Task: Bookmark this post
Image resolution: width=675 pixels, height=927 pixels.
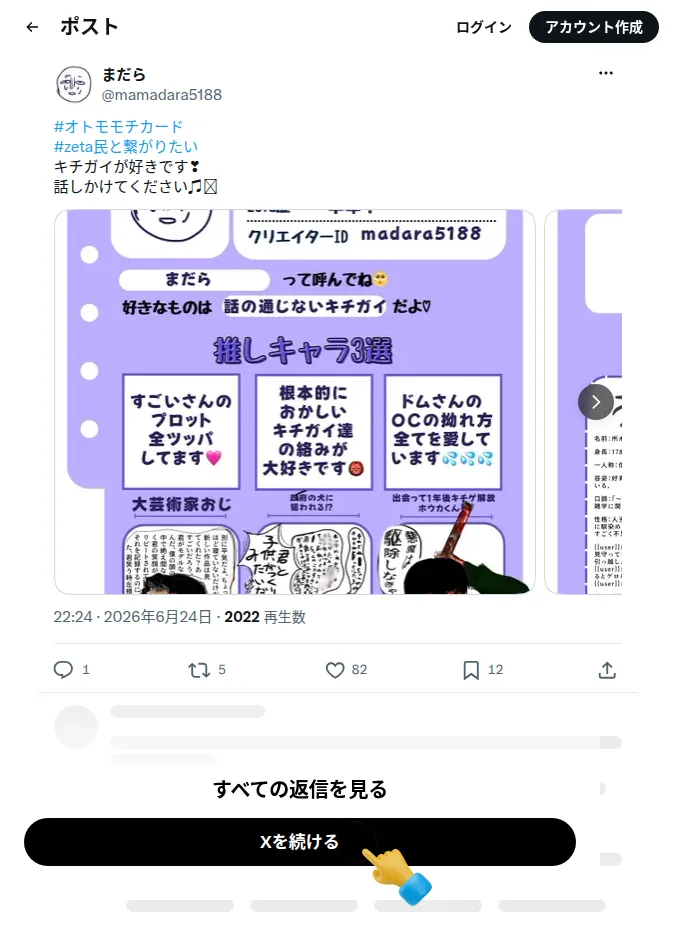Action: coord(471,670)
